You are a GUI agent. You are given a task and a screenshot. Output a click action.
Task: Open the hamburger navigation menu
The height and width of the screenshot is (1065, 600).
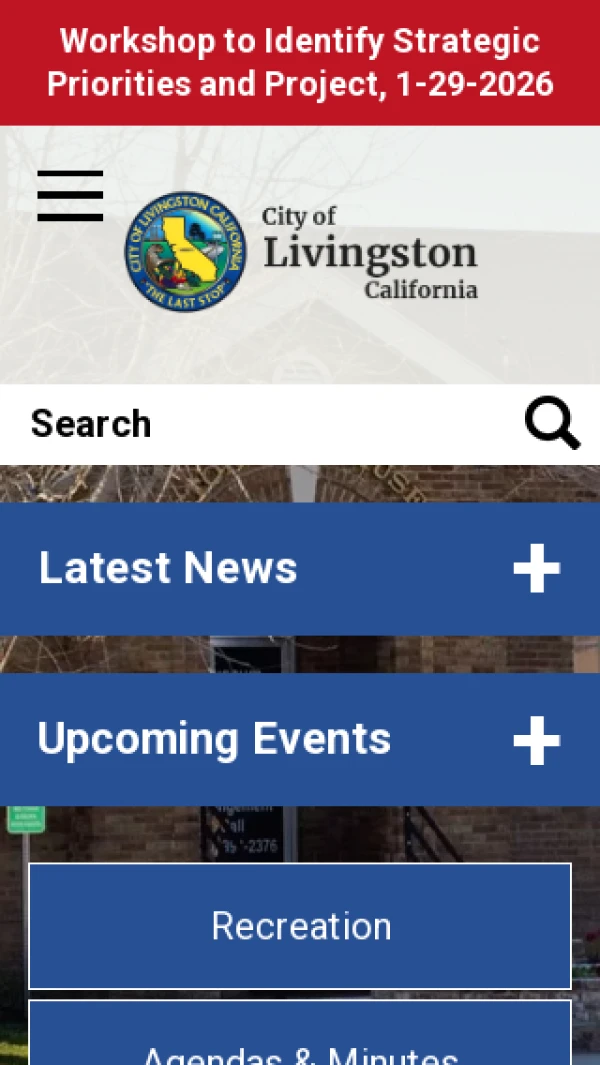70,196
